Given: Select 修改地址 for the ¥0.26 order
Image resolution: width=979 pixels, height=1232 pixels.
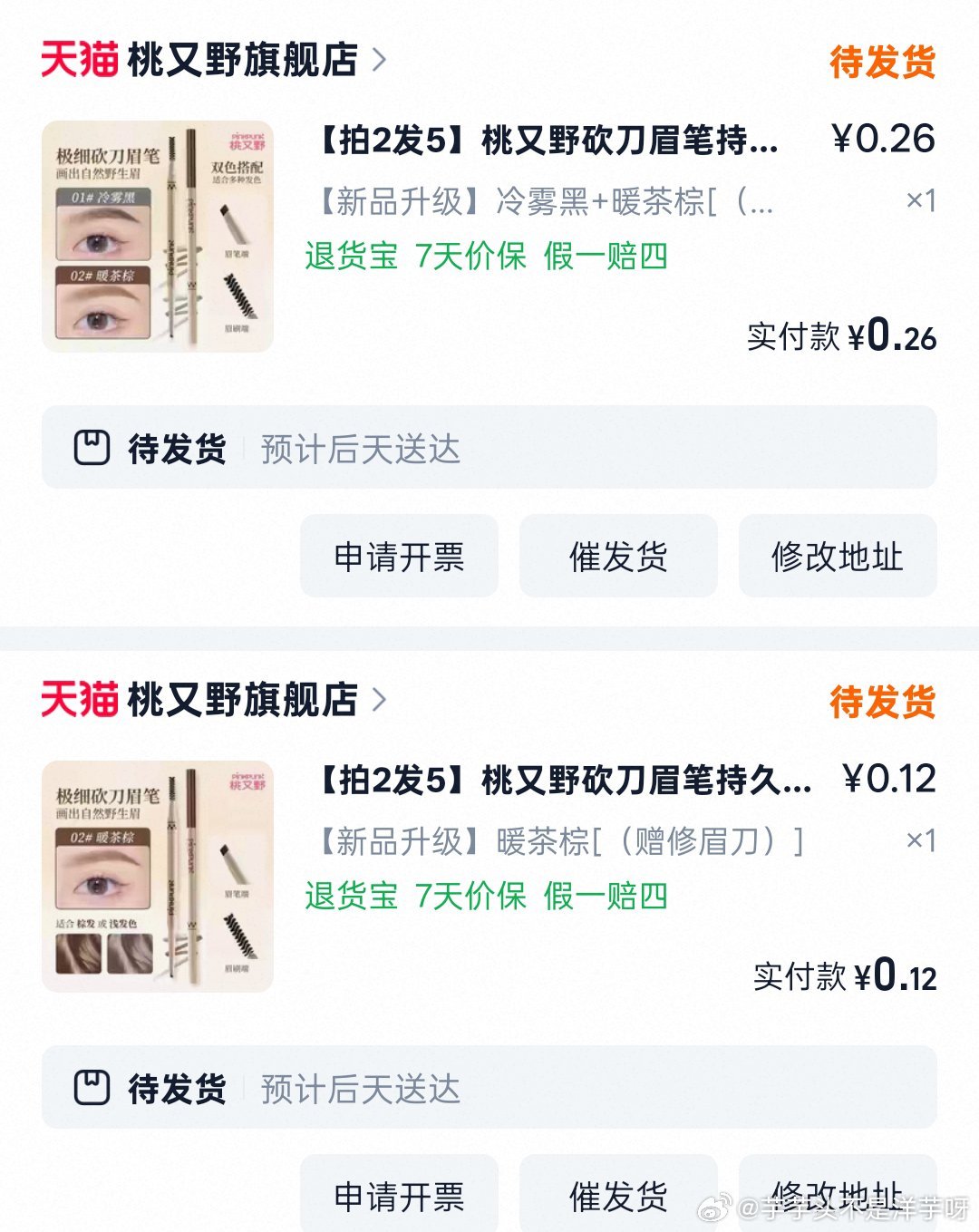Looking at the screenshot, I should (837, 557).
